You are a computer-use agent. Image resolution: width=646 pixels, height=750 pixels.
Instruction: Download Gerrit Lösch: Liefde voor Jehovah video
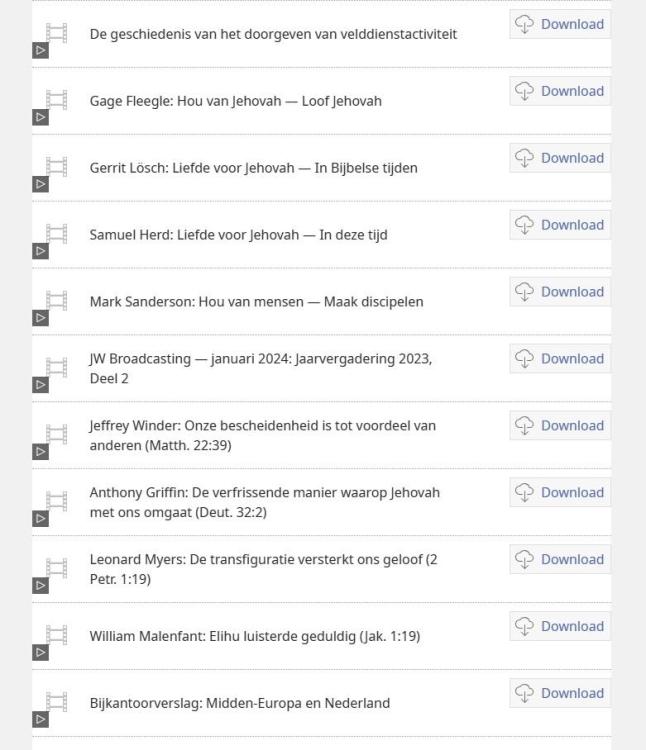(560, 158)
